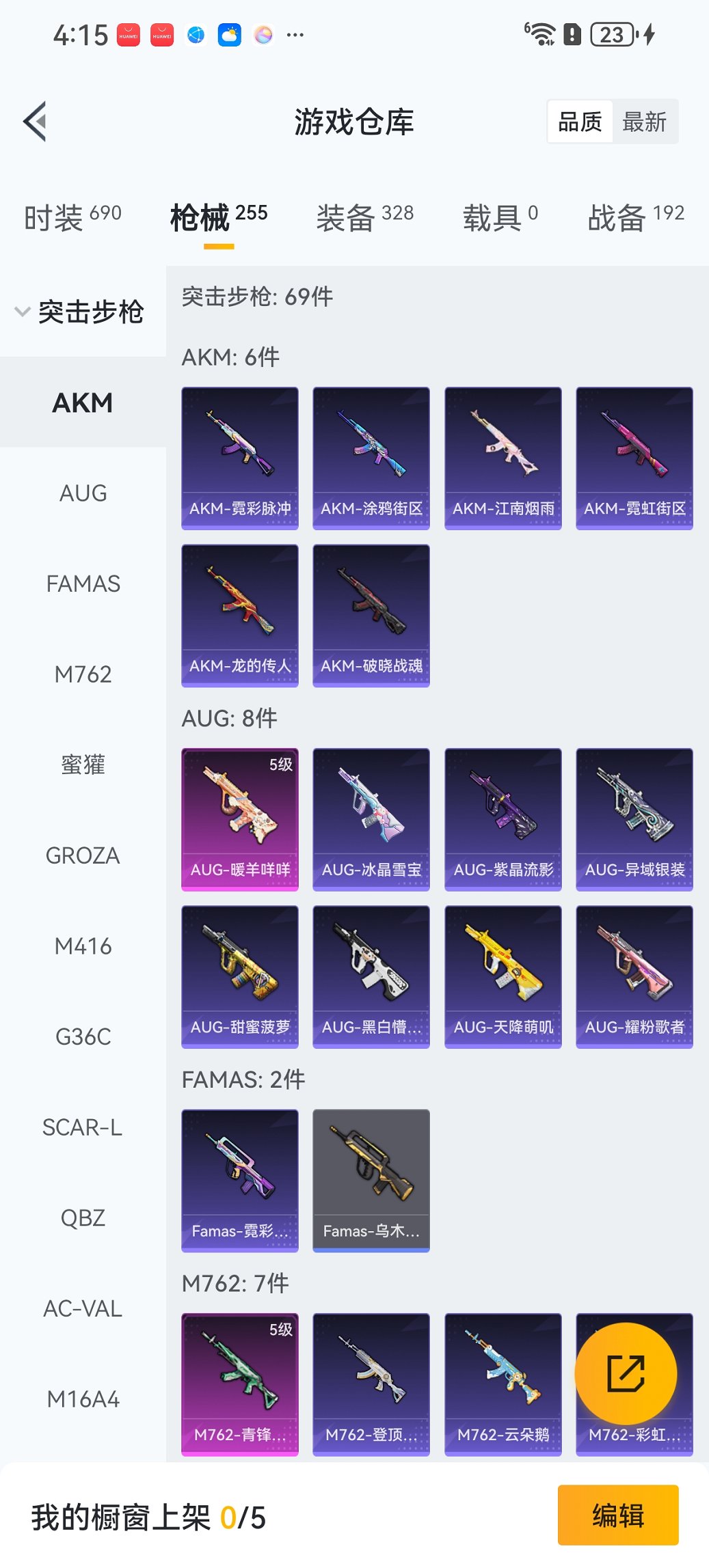Select GROZA in the weapon list
Viewport: 709px width, 1568px height.
click(83, 855)
